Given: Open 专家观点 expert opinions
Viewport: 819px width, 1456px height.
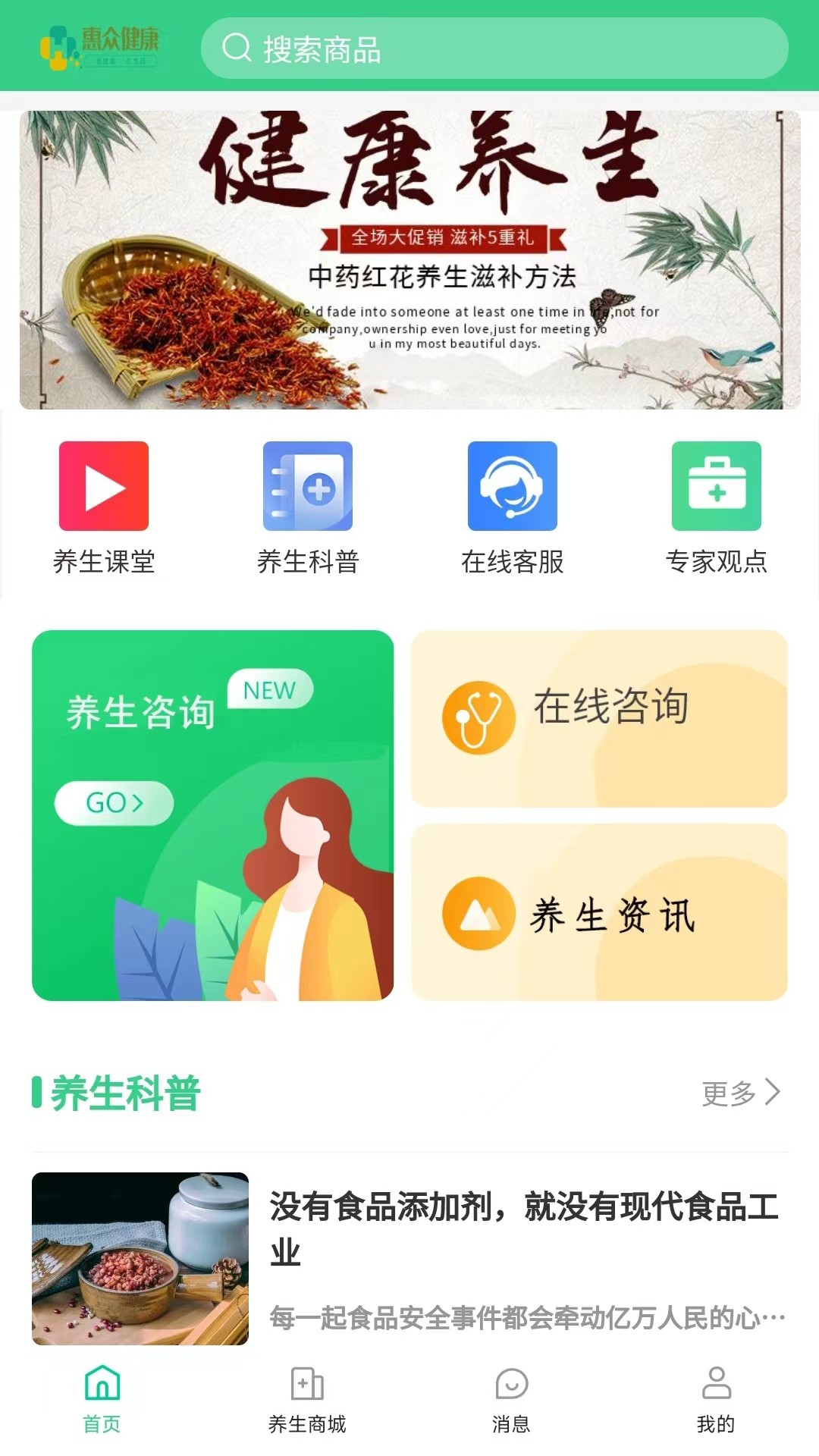Looking at the screenshot, I should pyautogui.click(x=716, y=507).
